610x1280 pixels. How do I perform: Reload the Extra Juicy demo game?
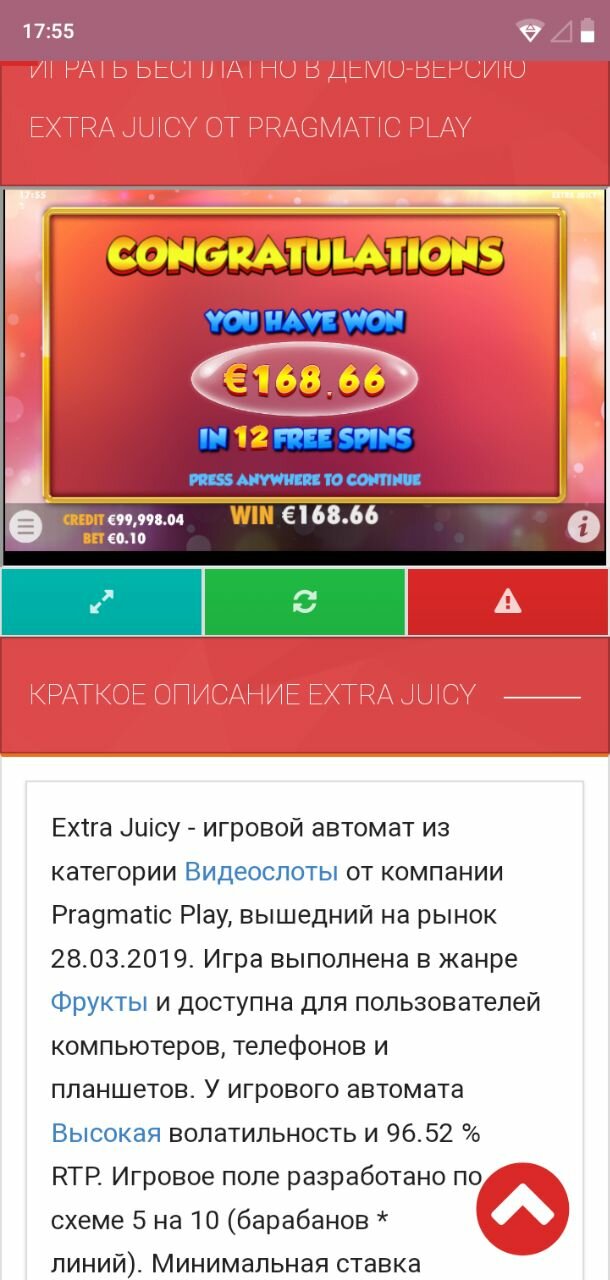[305, 602]
